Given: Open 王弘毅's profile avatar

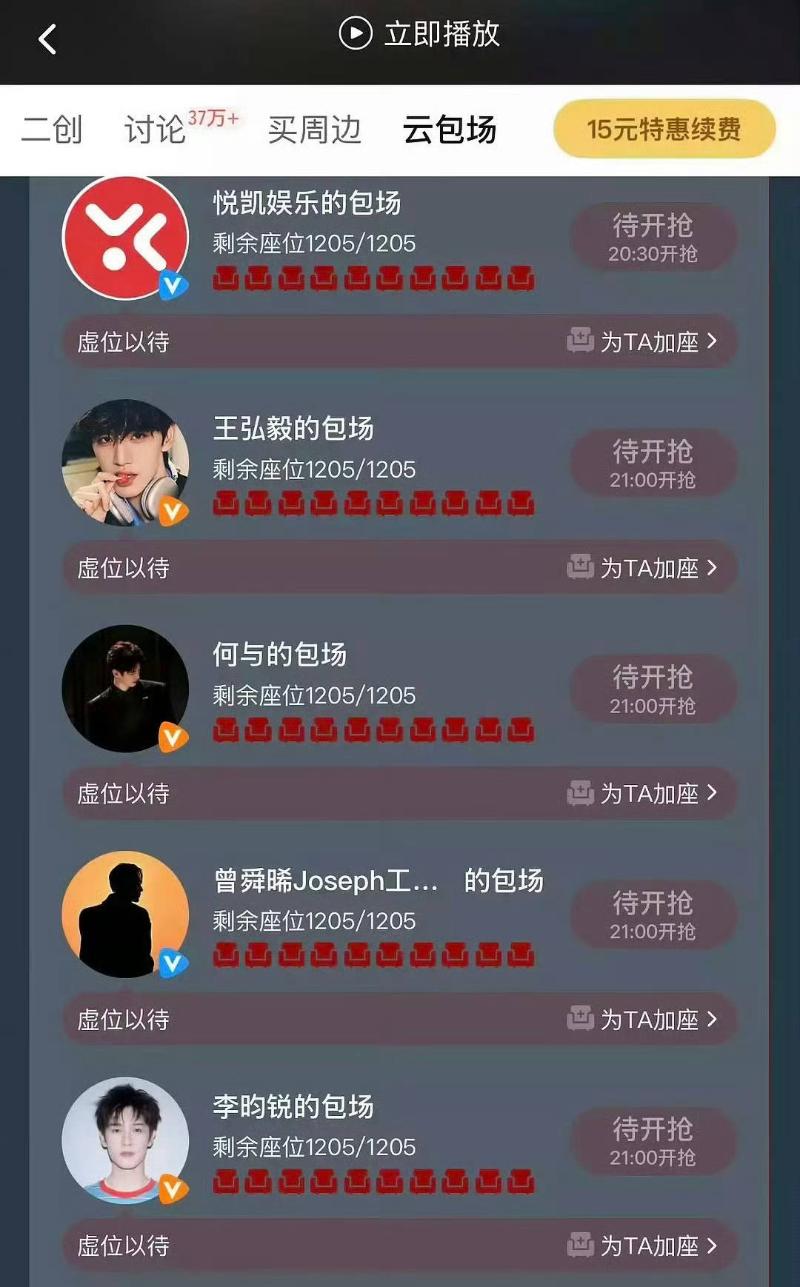Looking at the screenshot, I should [125, 462].
